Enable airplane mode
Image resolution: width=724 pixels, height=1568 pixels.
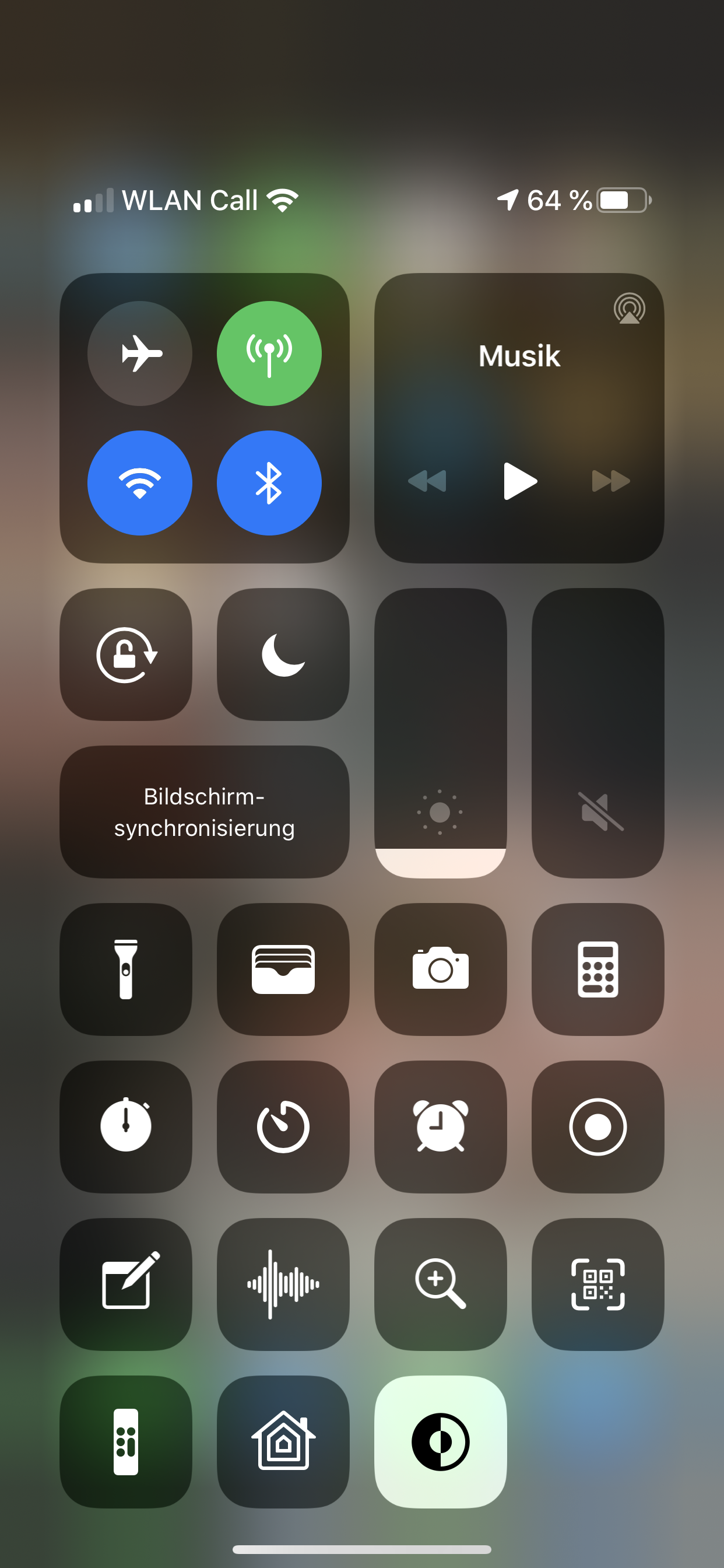[x=140, y=353]
